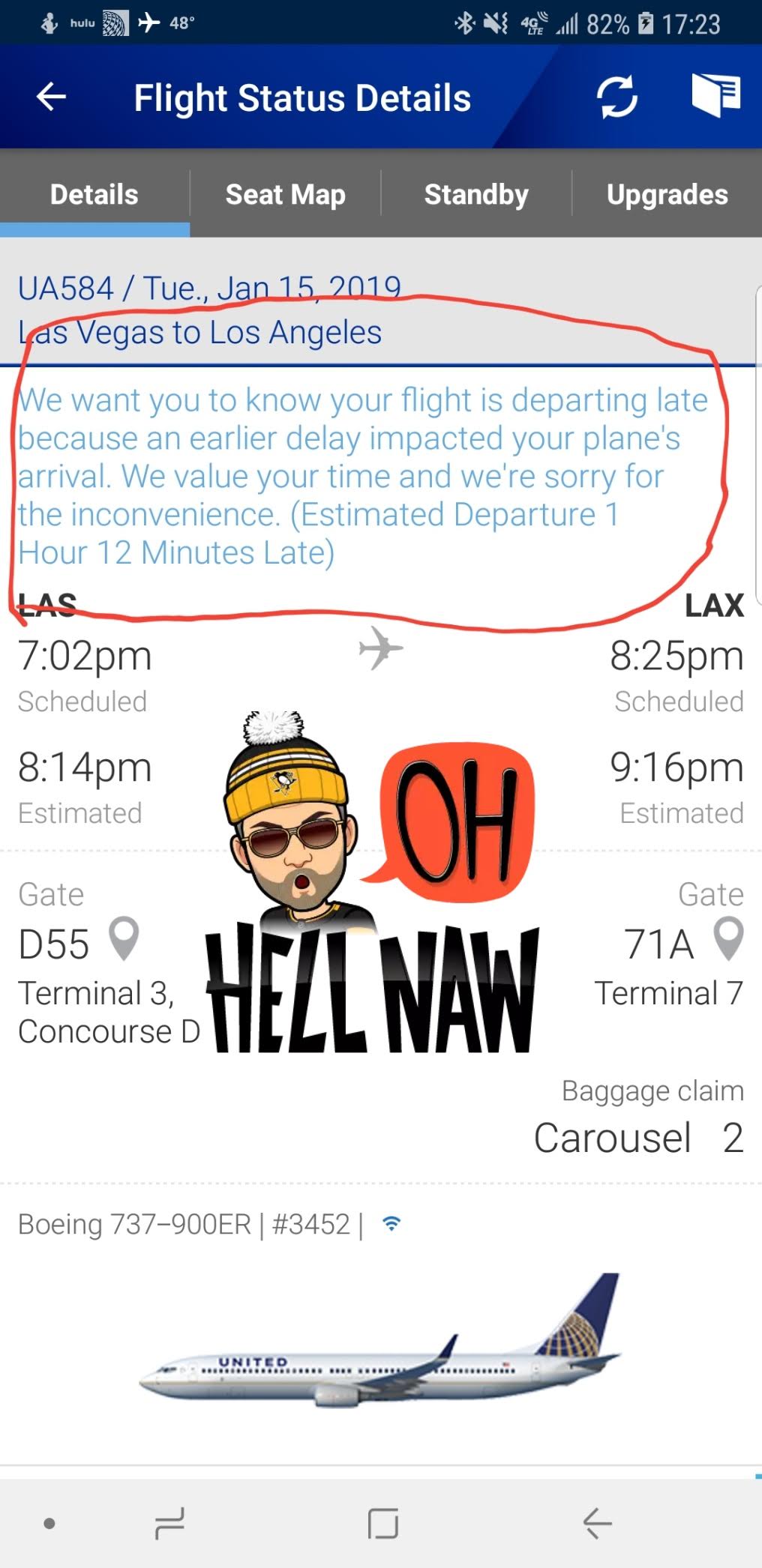Screen dimensions: 762x1568
Task: Tap the system home button
Action: pos(382,1523)
